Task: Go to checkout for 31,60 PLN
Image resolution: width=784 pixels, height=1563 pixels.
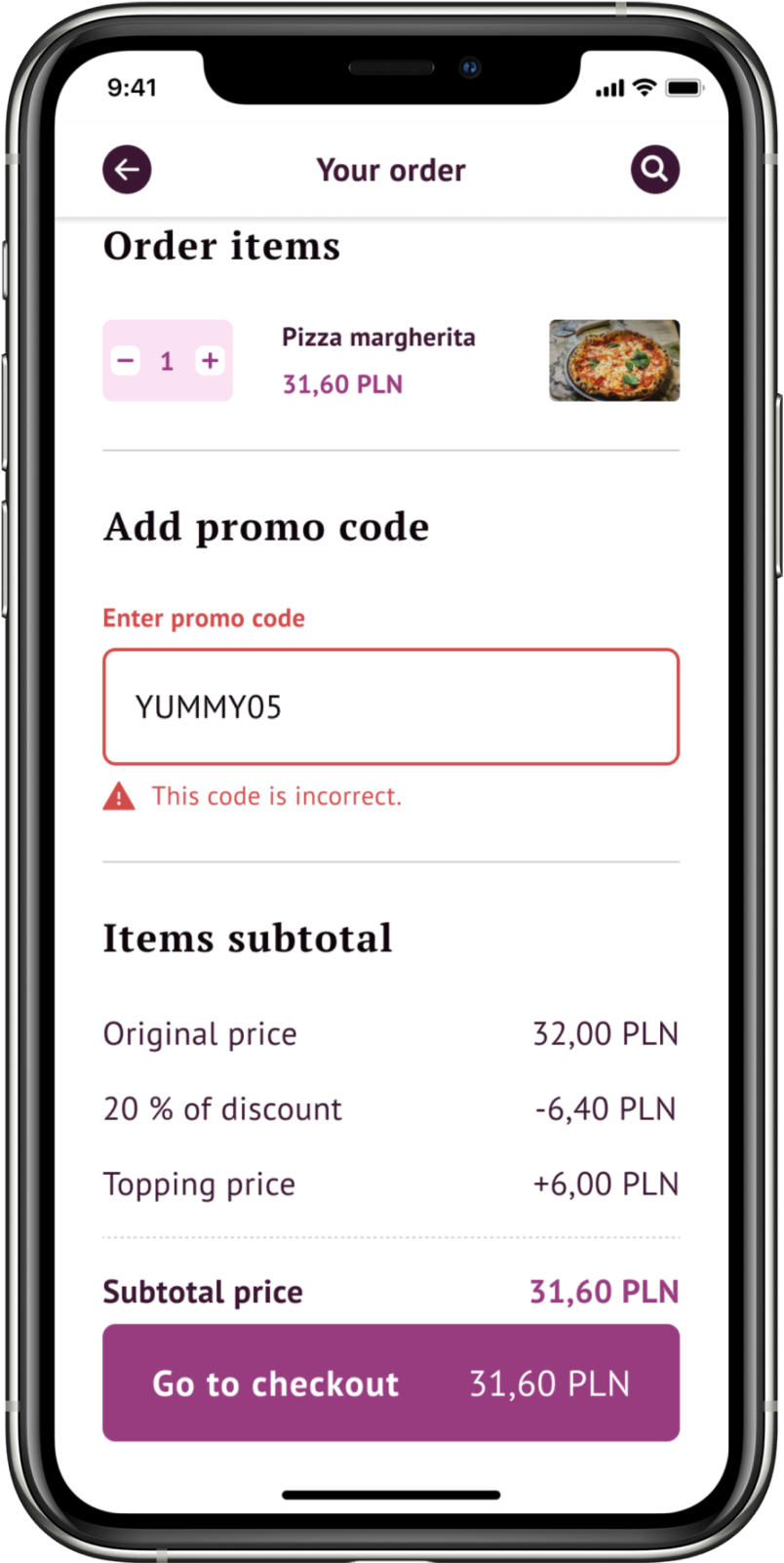Action: 391,1383
